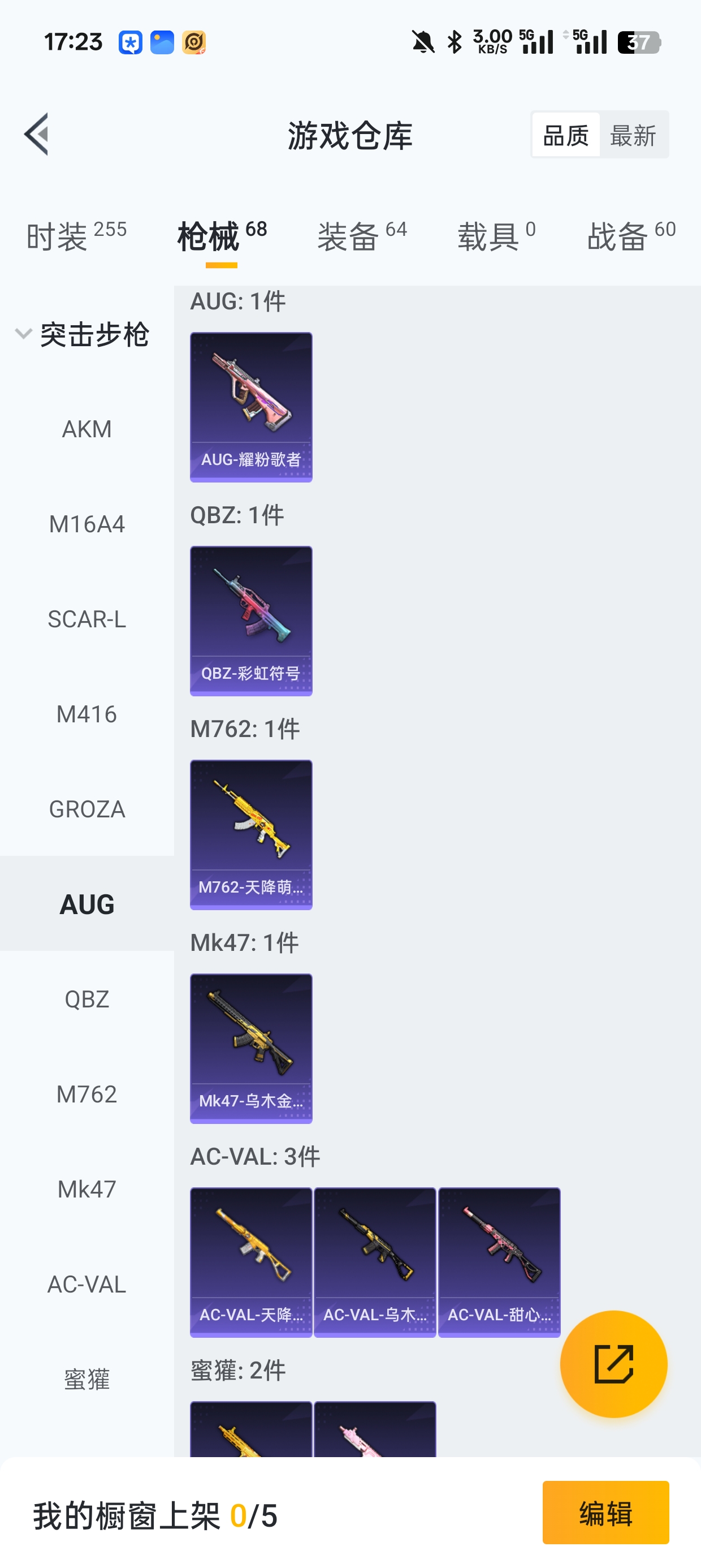This screenshot has height=1568, width=701.
Task: Choose SCAR-L from the sidebar
Action: (x=87, y=619)
